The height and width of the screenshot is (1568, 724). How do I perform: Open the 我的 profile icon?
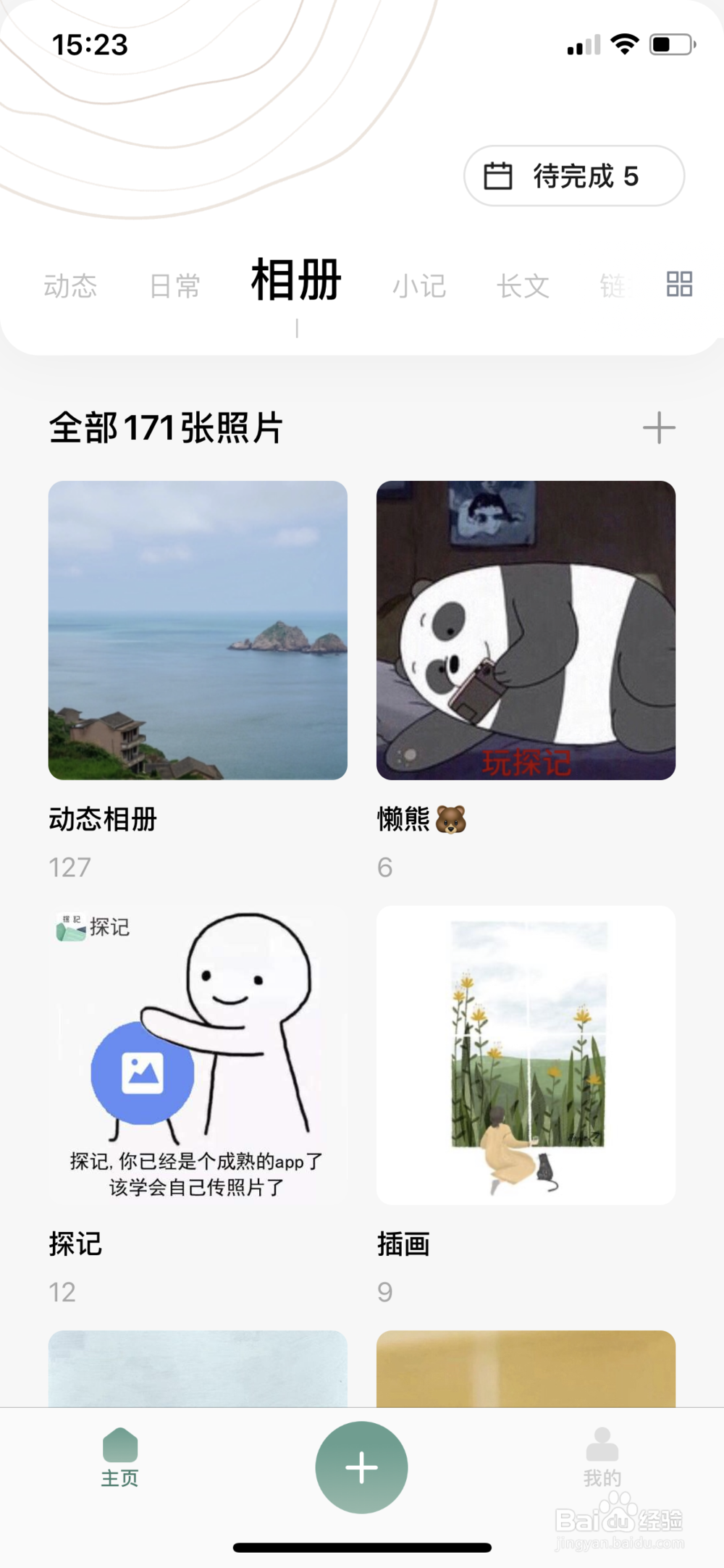coord(602,1451)
